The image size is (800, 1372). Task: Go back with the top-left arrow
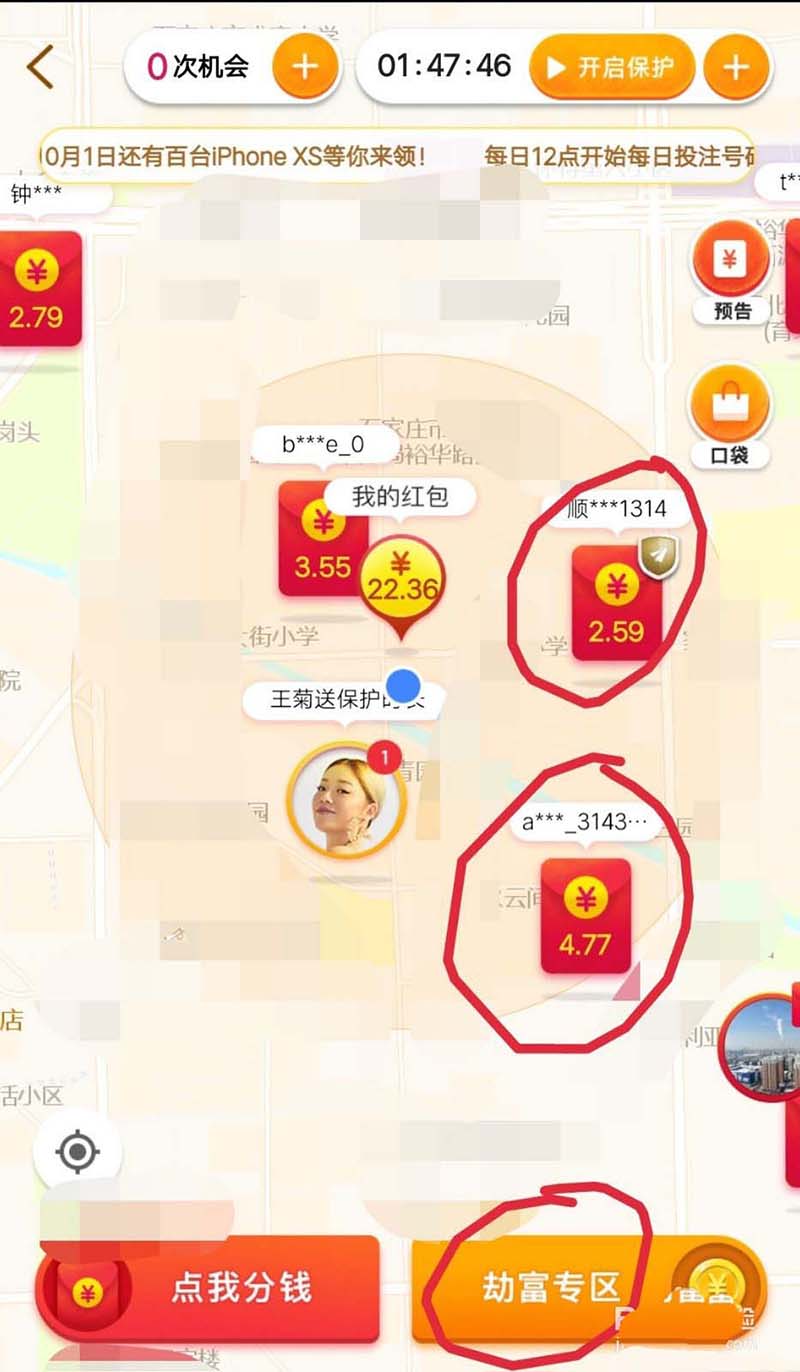click(x=40, y=68)
